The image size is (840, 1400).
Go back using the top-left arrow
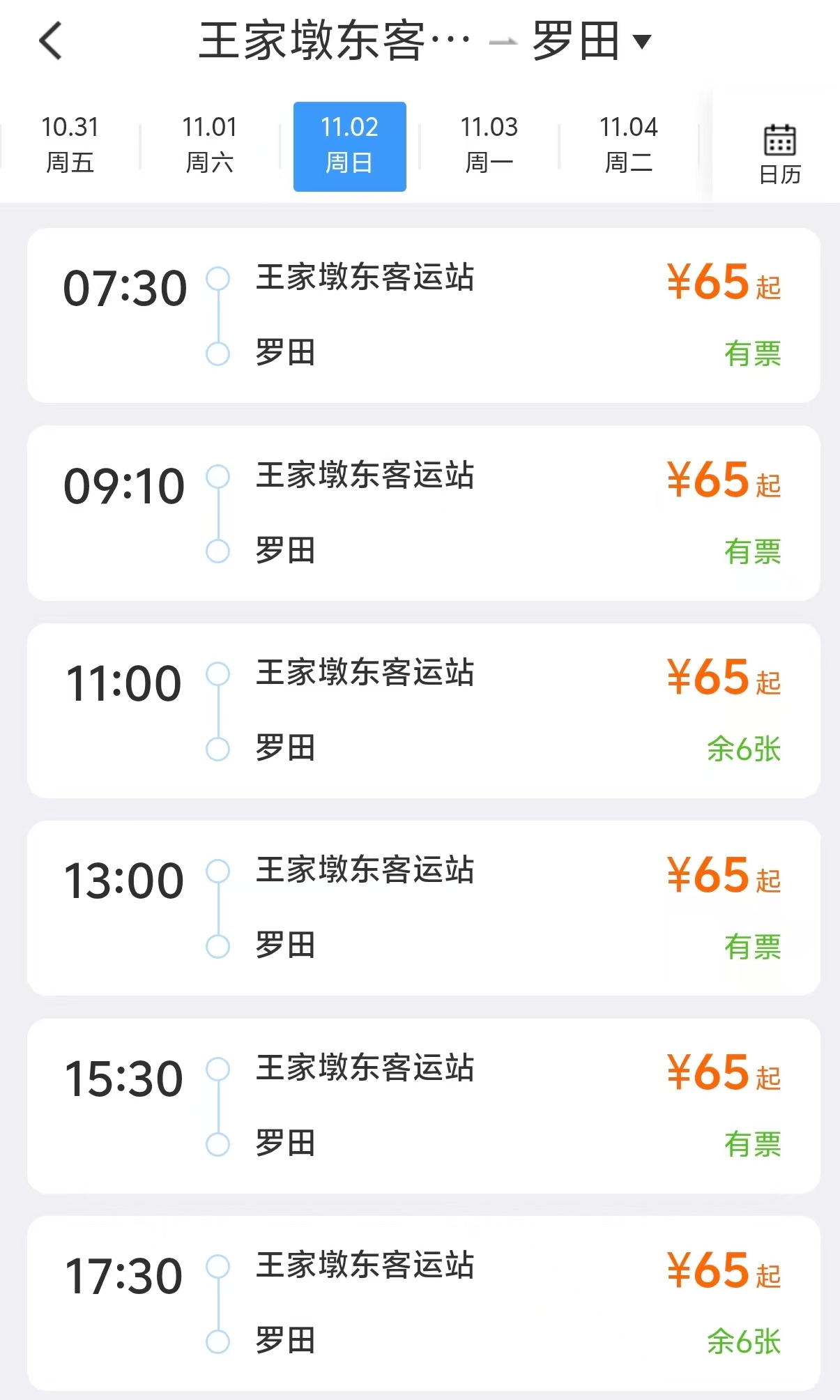(51, 40)
